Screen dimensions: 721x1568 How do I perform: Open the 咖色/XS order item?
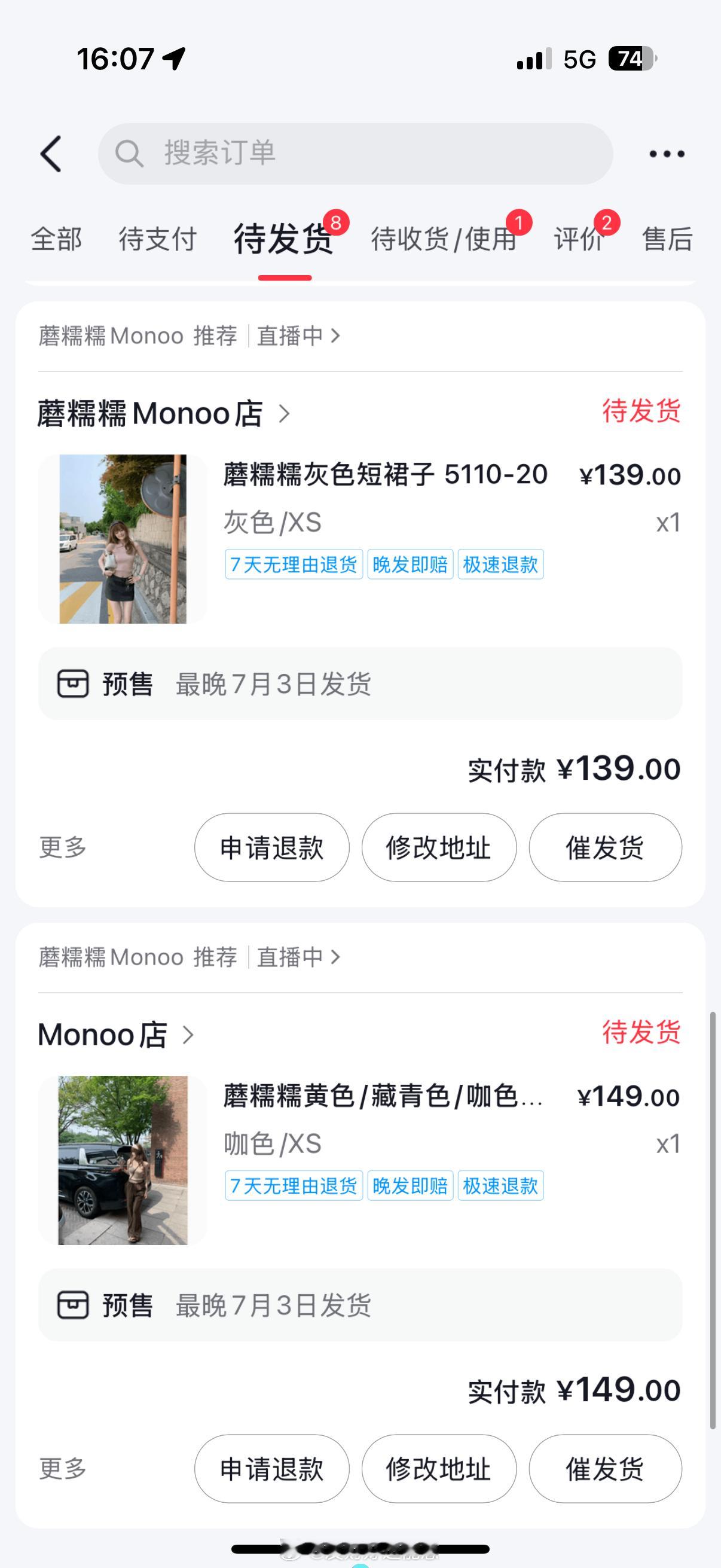pyautogui.click(x=359, y=1160)
